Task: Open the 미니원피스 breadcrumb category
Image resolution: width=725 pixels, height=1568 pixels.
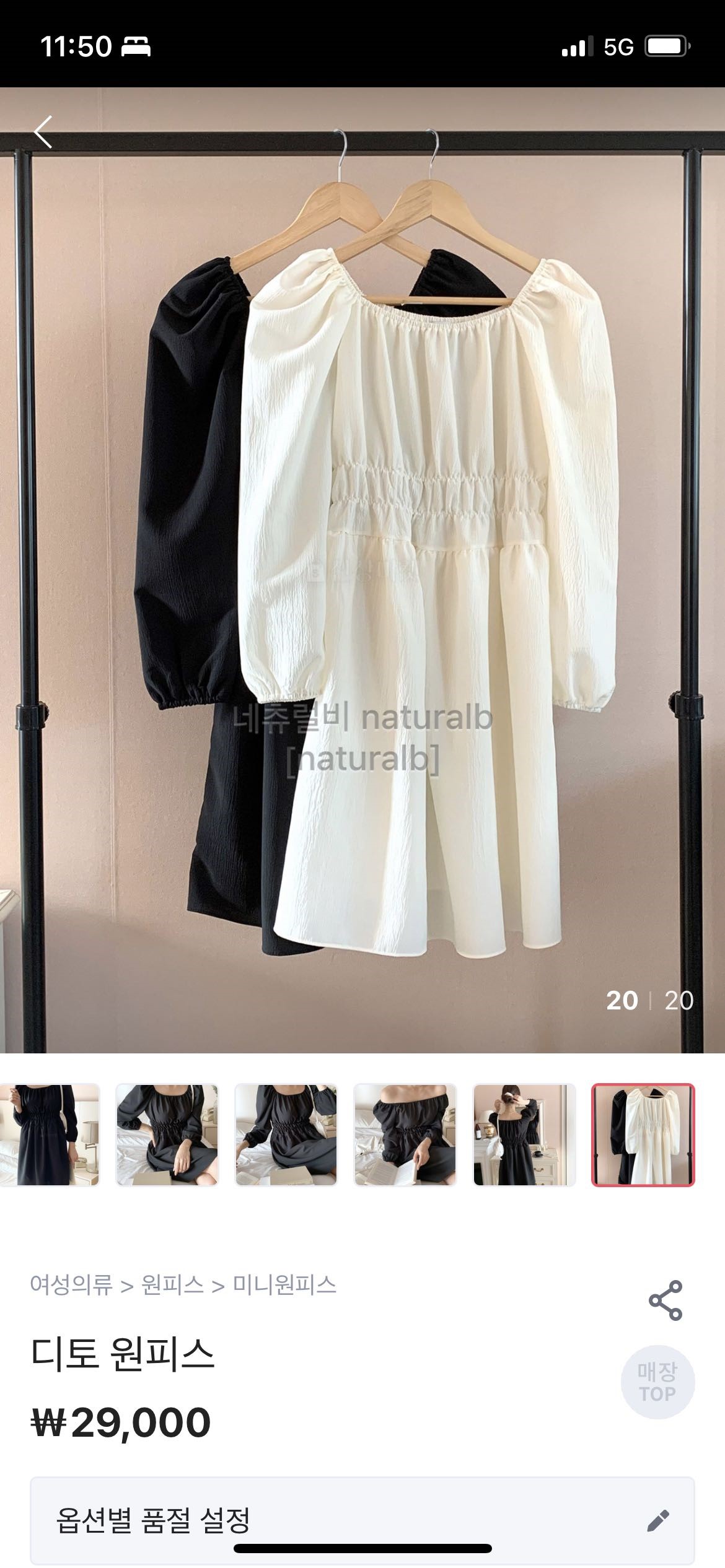Action: 284,1285
